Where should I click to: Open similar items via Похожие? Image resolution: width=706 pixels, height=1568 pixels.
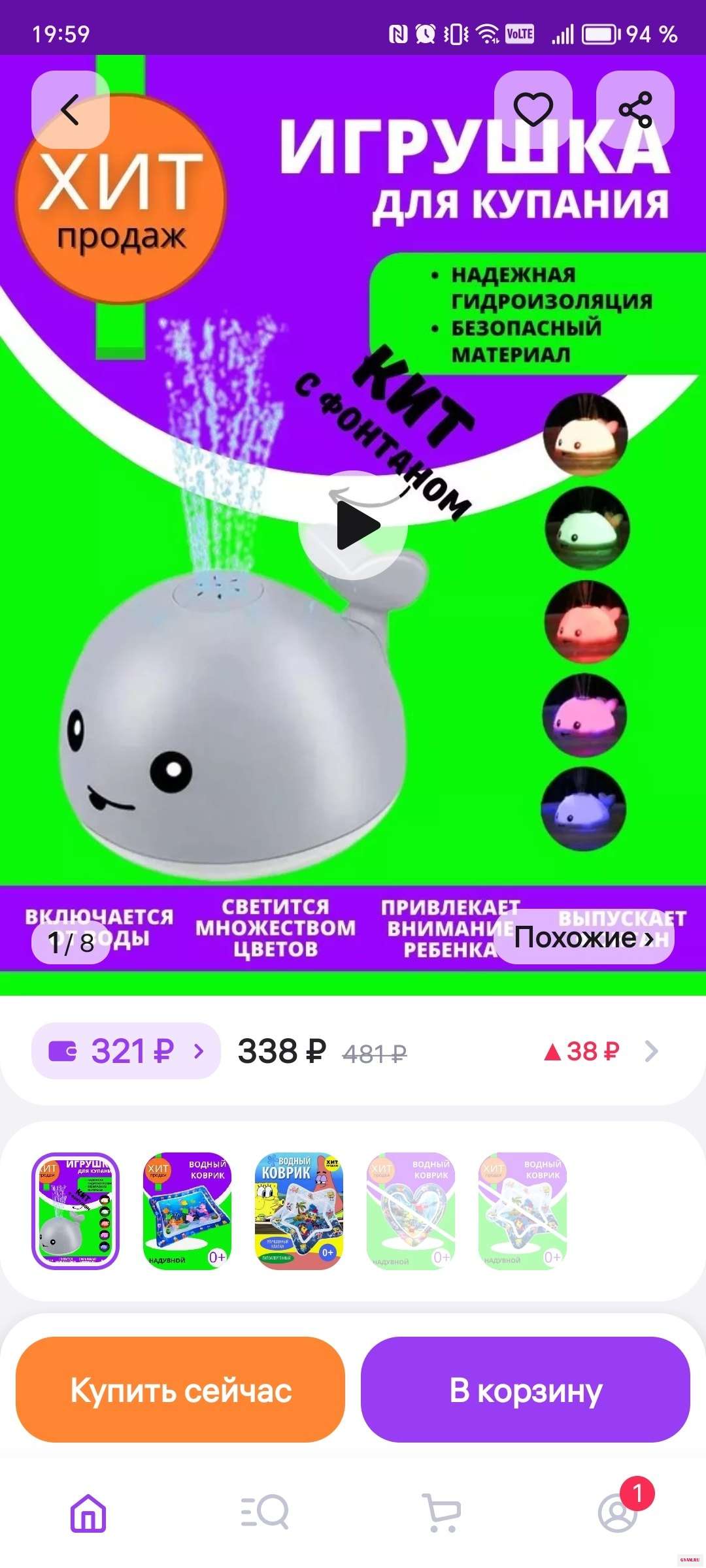pyautogui.click(x=584, y=938)
